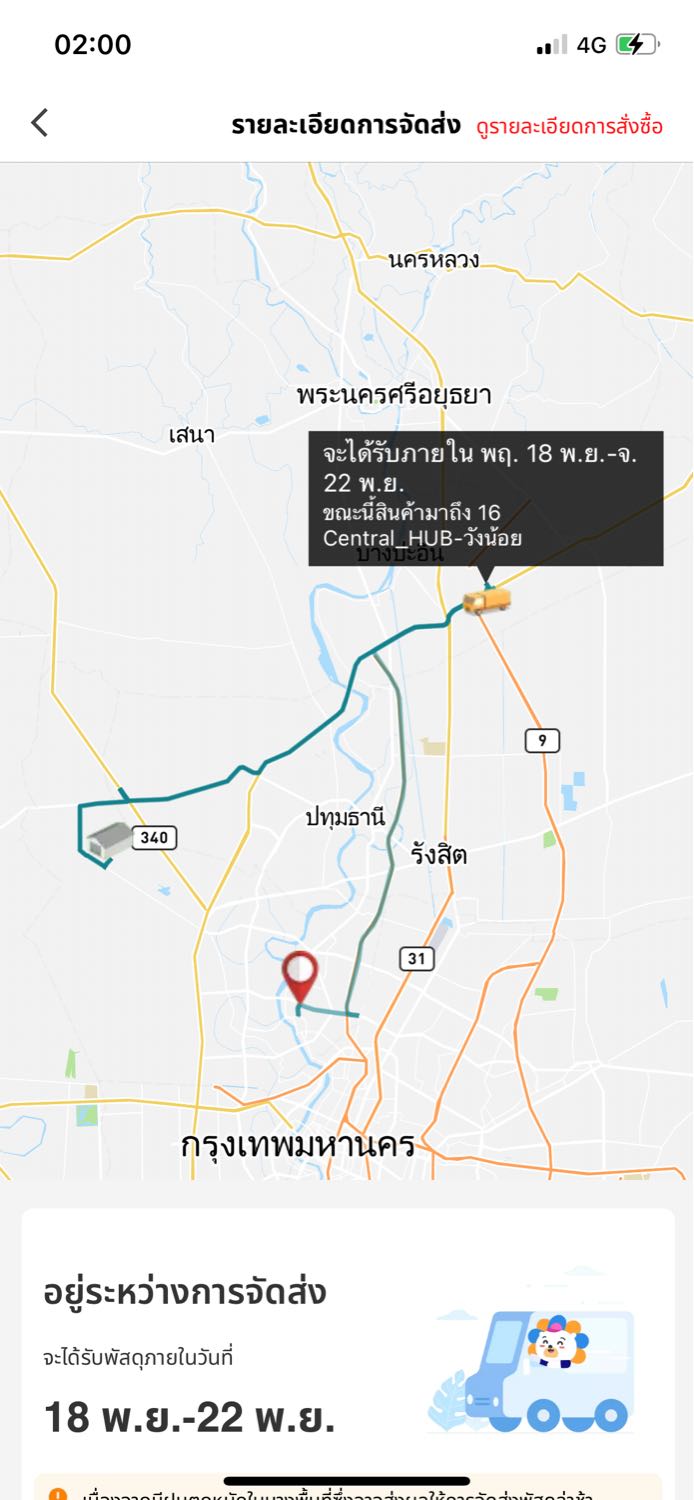Tap the red destination pin on the map
This screenshot has width=694, height=1500.
(300, 977)
